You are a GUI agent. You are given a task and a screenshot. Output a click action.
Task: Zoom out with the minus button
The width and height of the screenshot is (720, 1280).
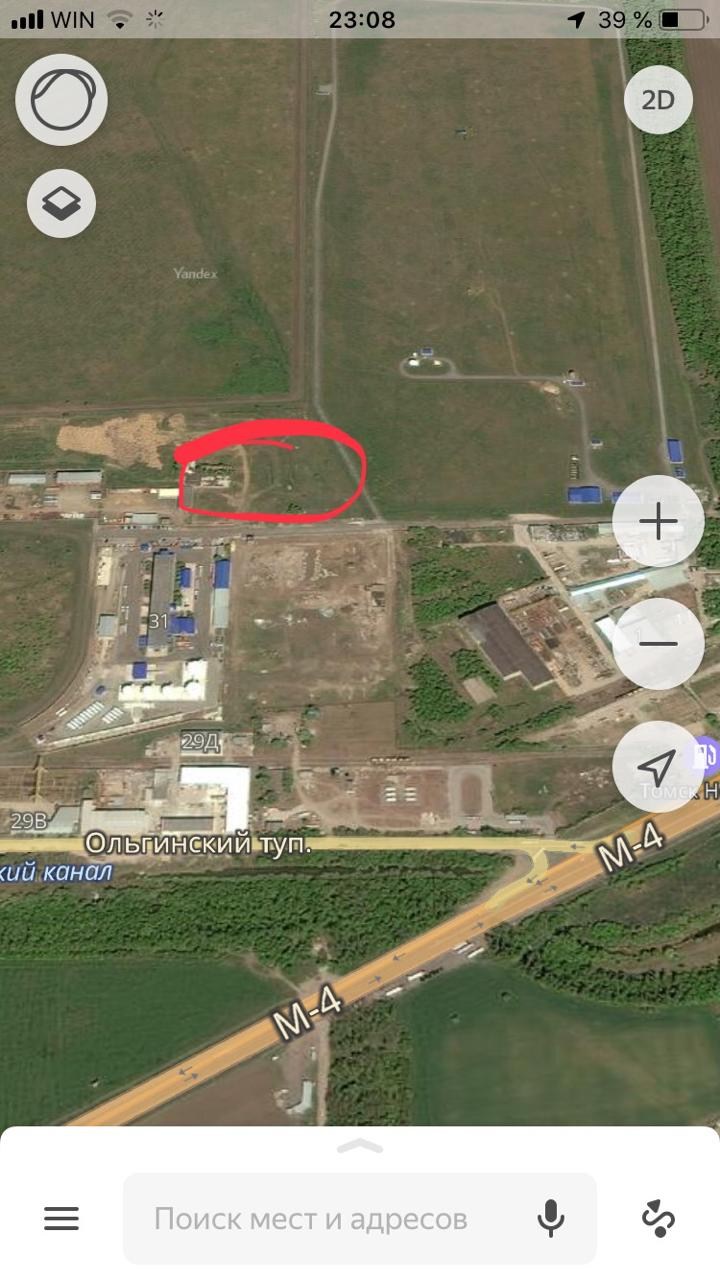coord(658,643)
